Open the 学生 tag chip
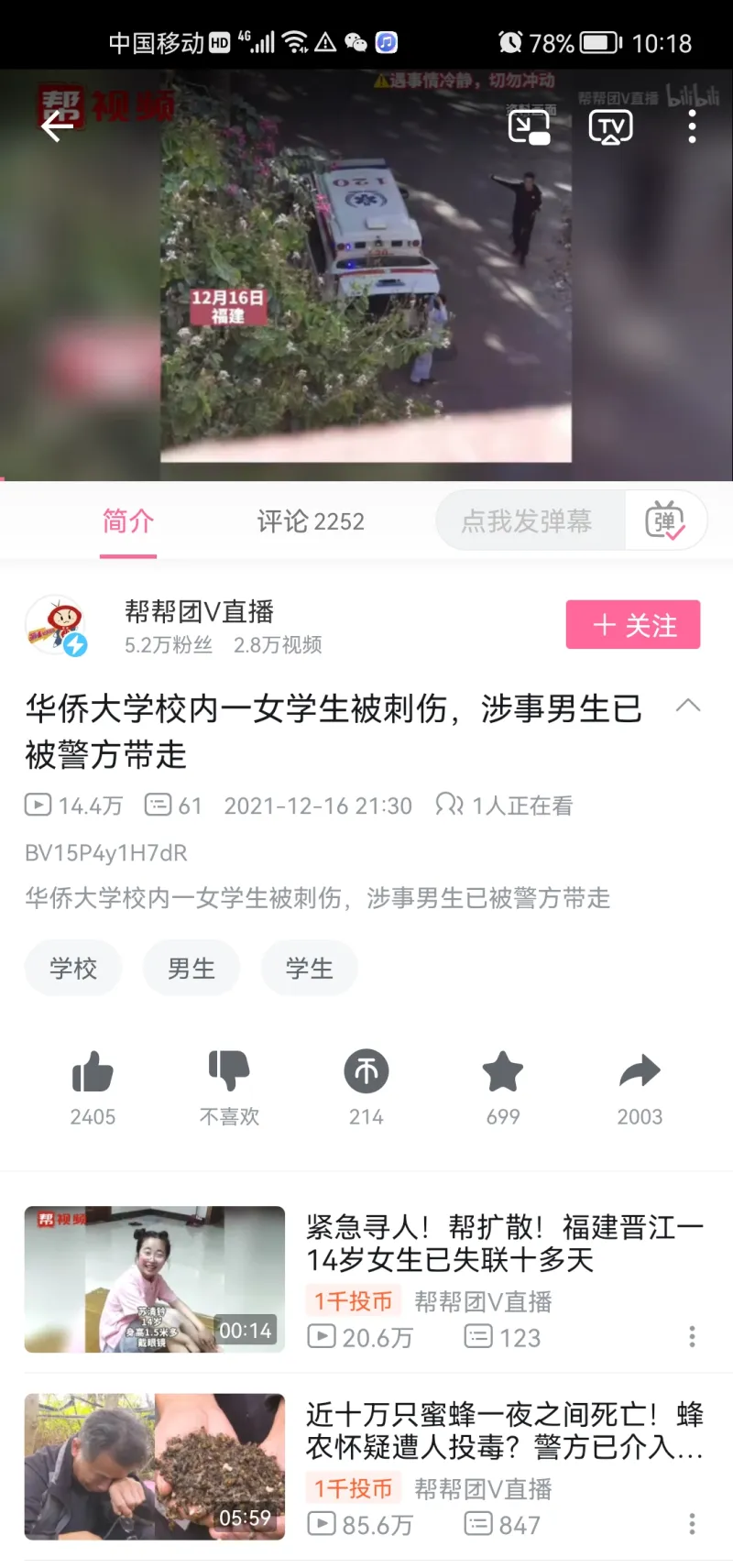This screenshot has height=1568, width=733. pos(310,969)
